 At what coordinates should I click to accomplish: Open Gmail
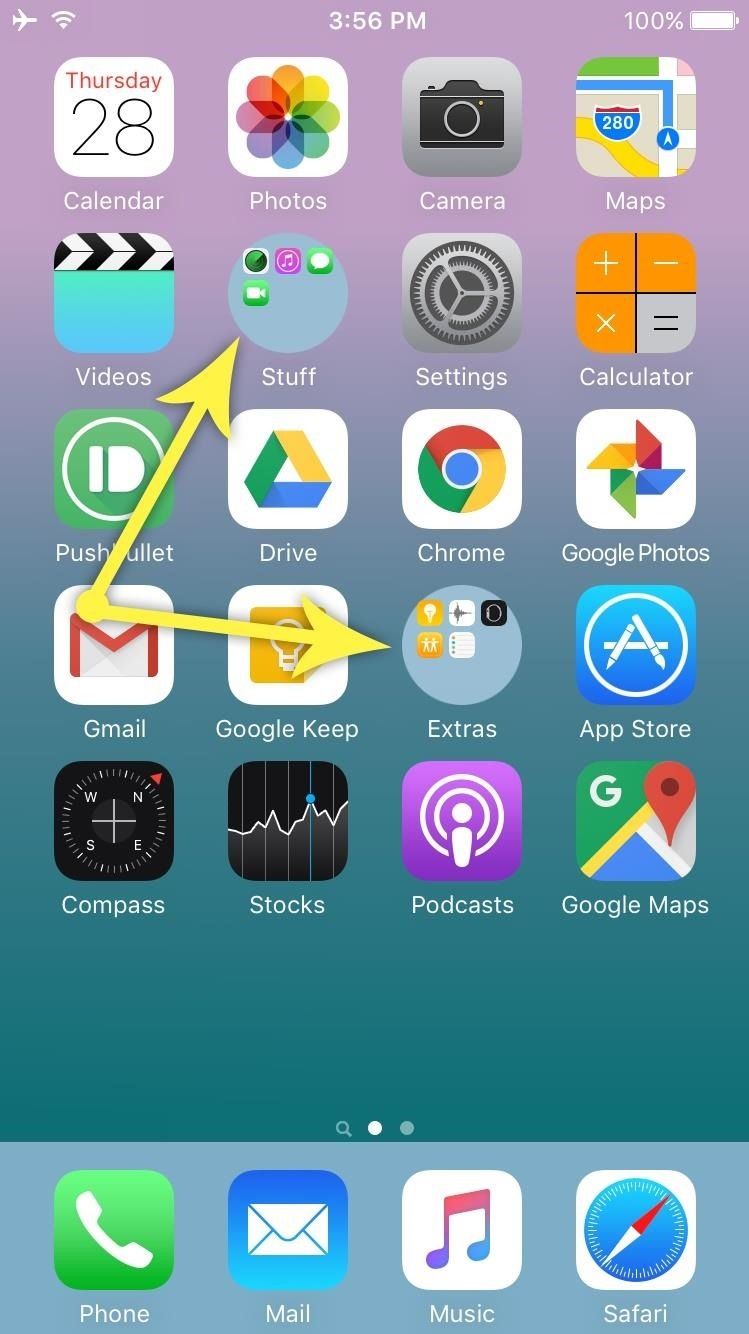(x=113, y=645)
